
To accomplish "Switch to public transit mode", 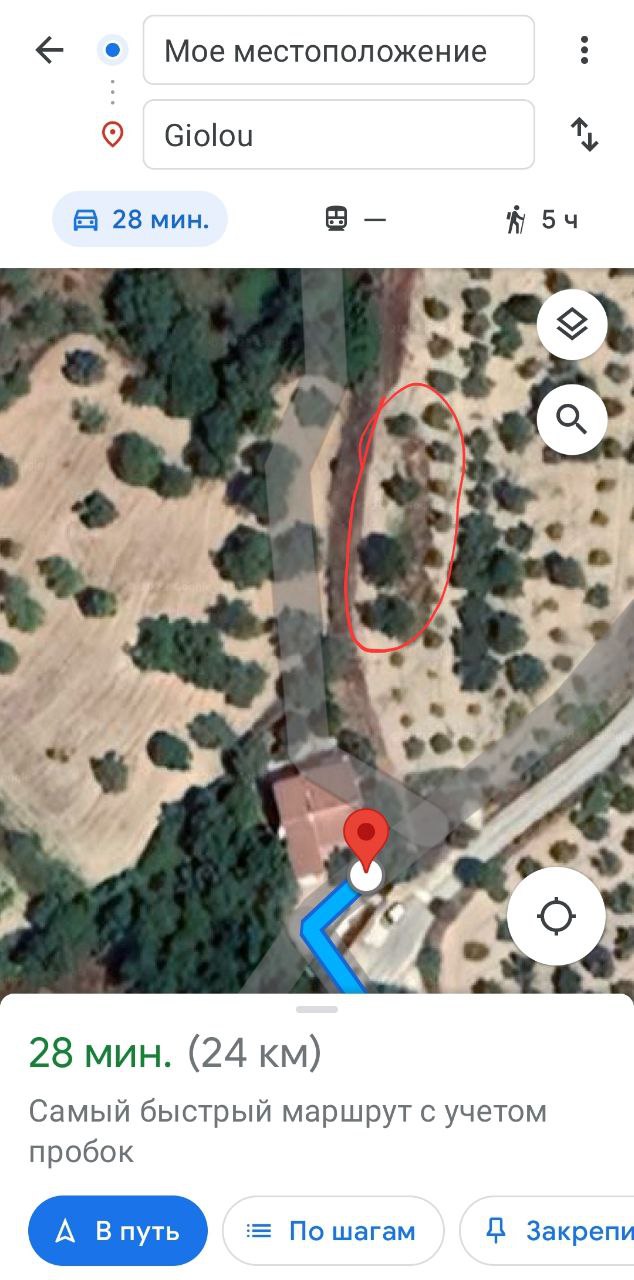I will pos(355,219).
